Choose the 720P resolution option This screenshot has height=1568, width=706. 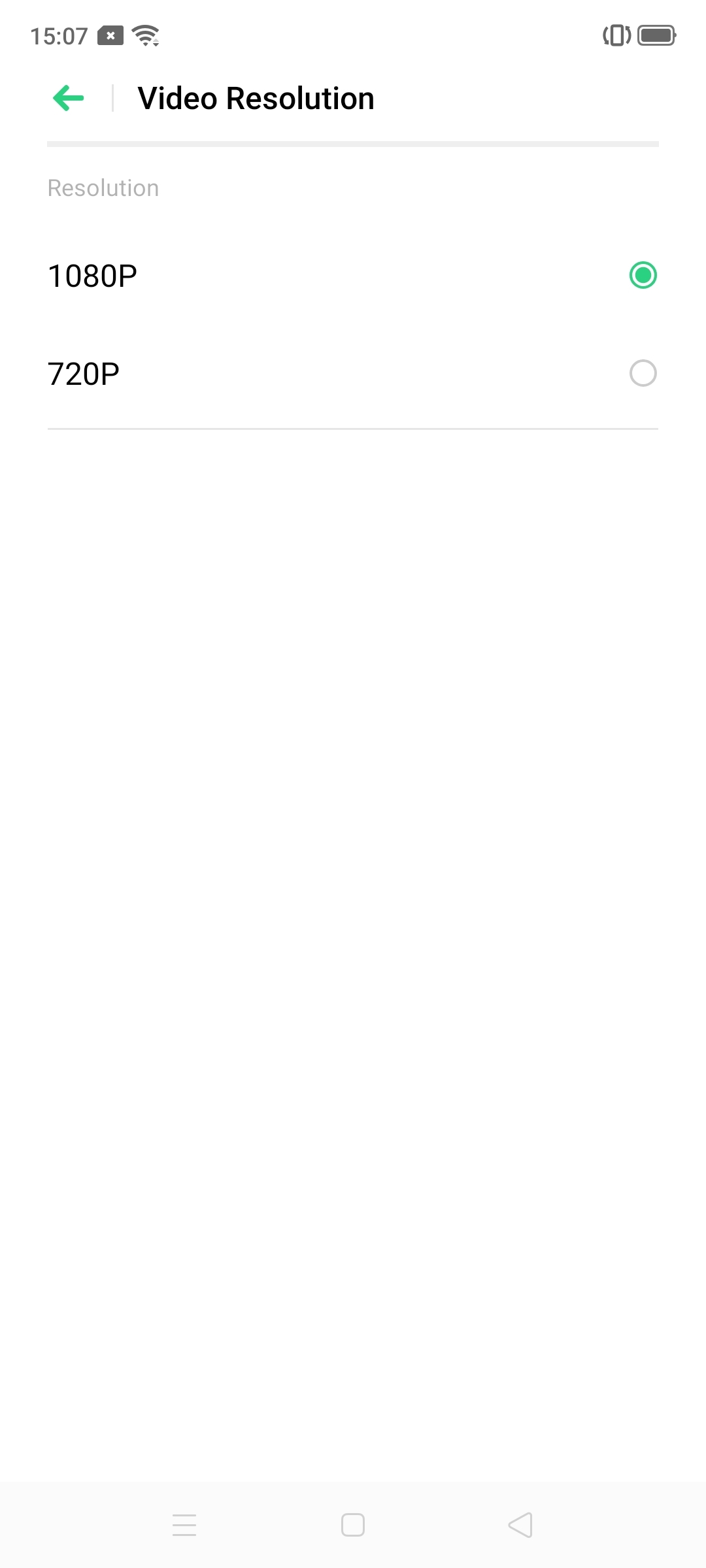click(643, 374)
